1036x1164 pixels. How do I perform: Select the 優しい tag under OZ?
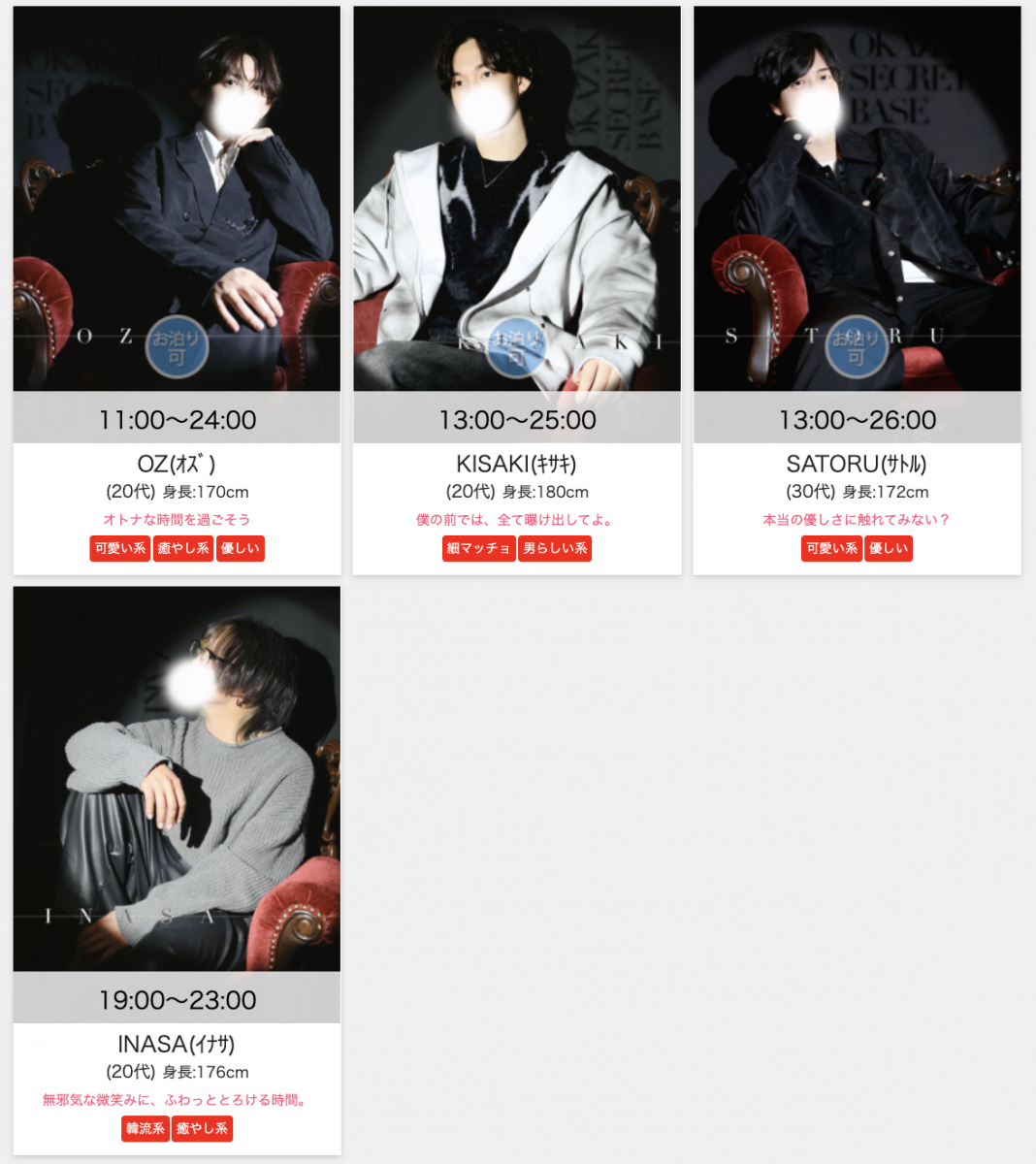click(x=240, y=549)
